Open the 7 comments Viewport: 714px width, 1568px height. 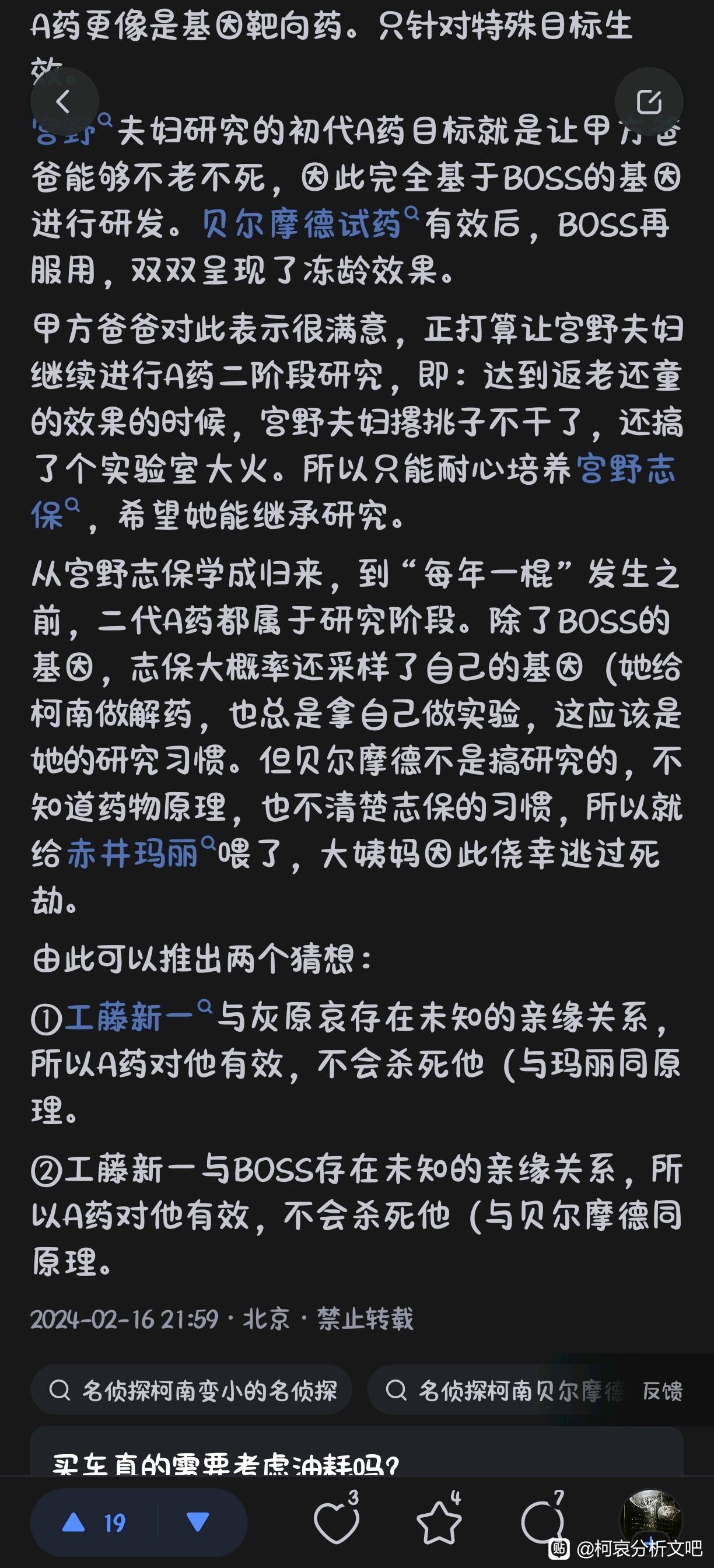tap(542, 1522)
